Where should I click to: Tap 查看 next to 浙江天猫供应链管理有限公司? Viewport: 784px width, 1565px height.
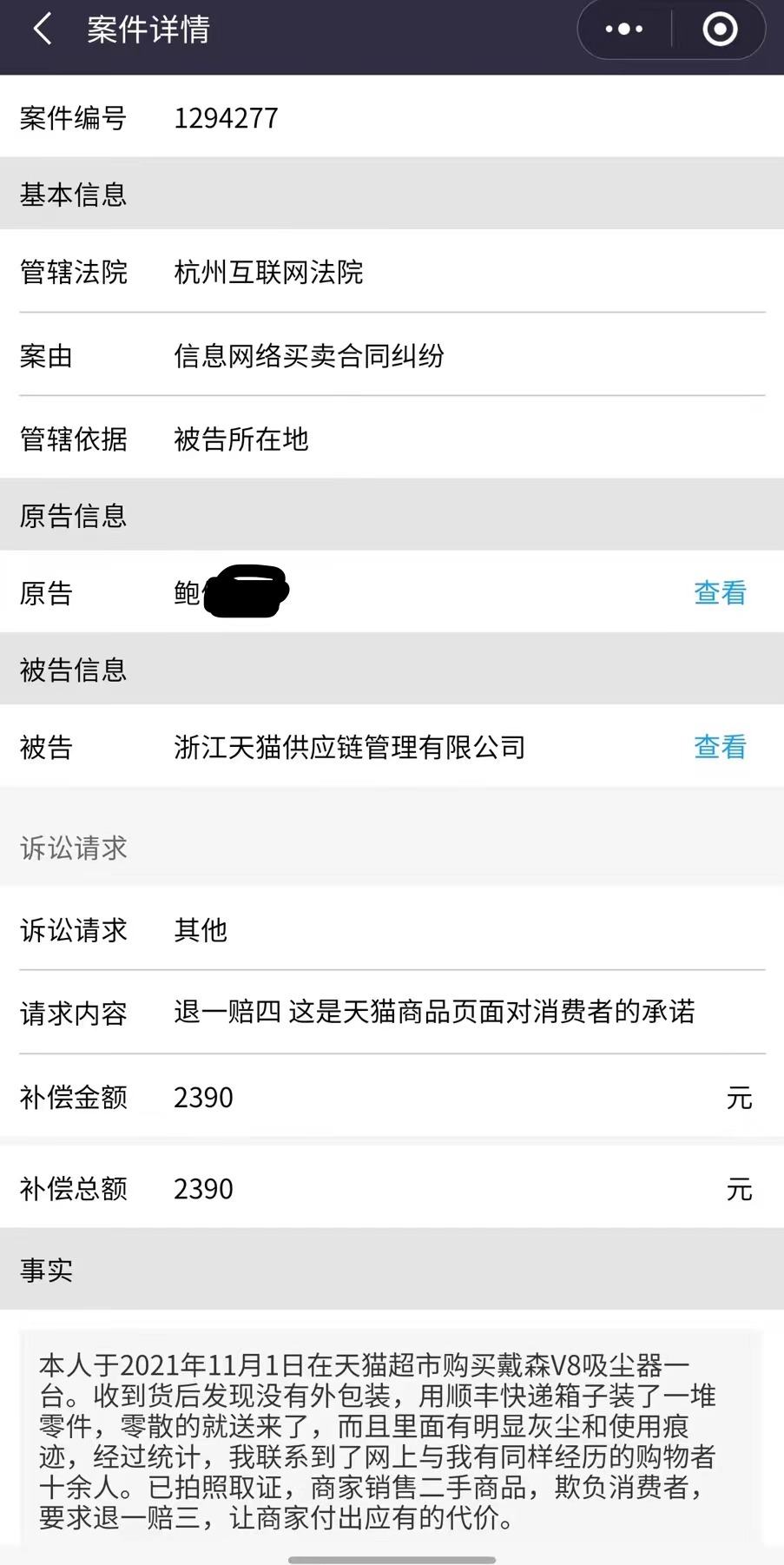(x=720, y=747)
